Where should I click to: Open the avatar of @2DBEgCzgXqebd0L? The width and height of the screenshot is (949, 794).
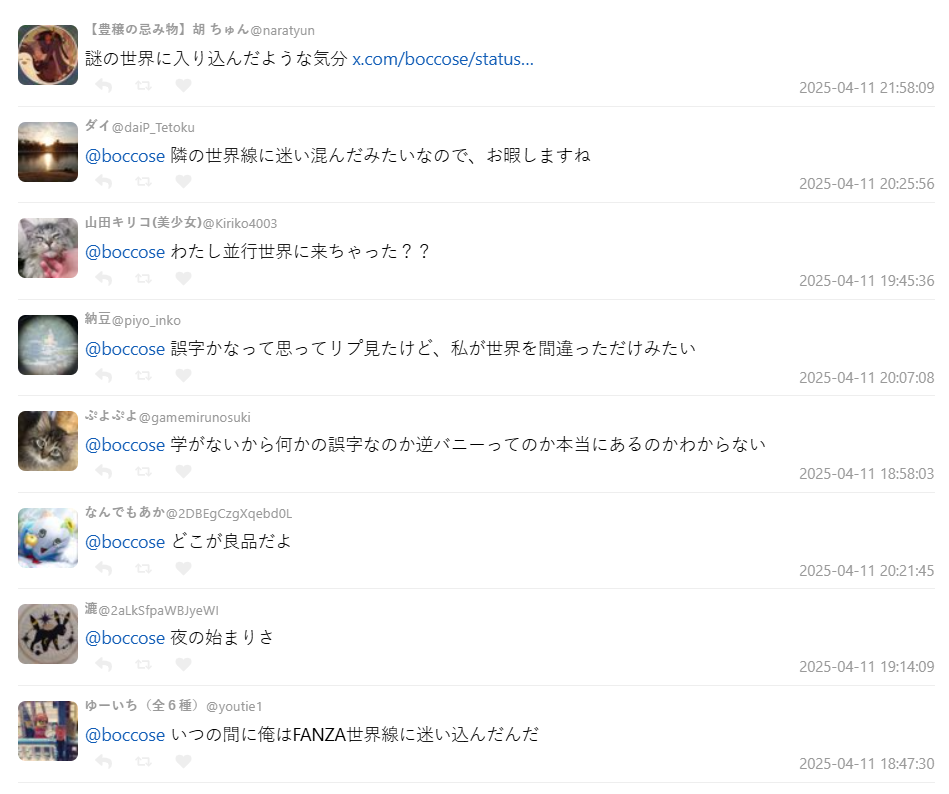point(48,538)
